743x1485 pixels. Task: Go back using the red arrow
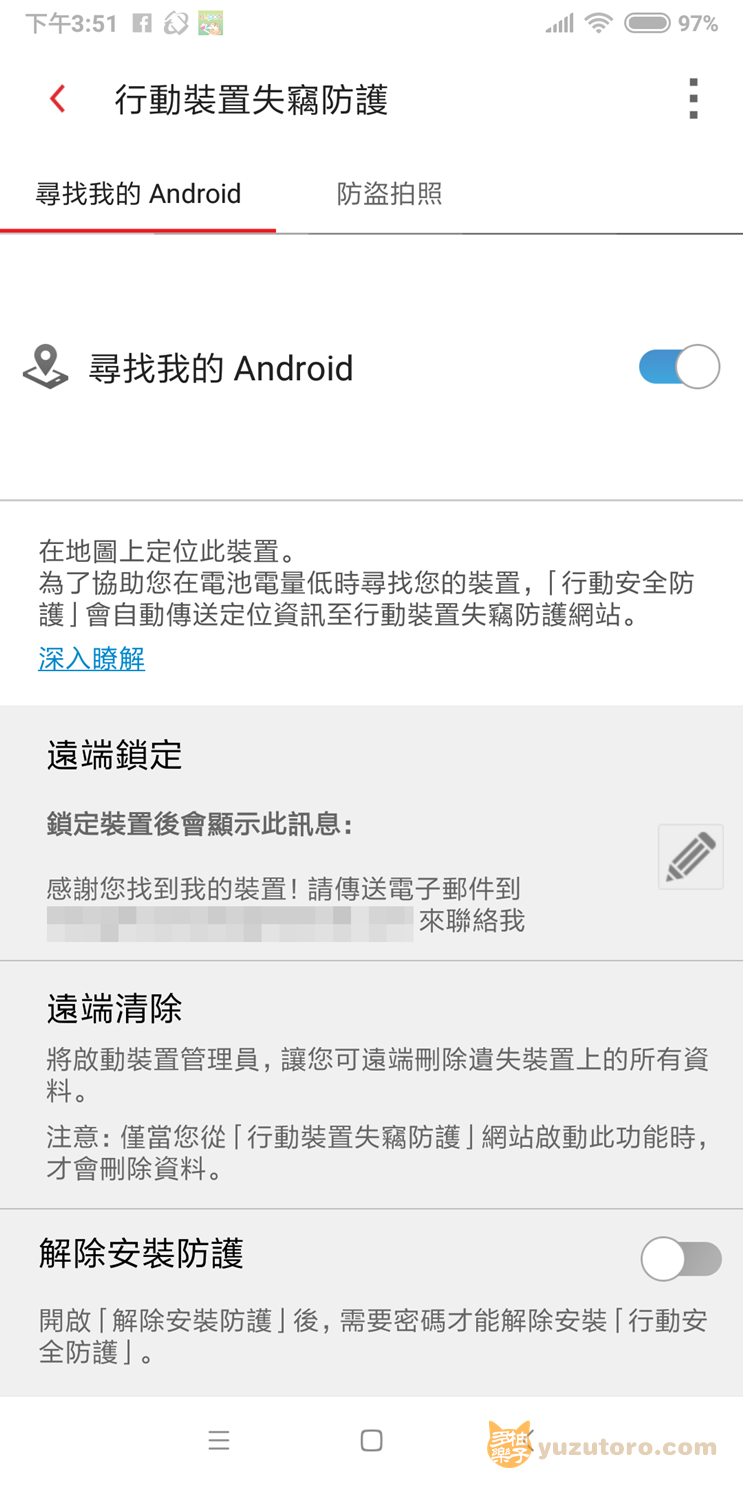pyautogui.click(x=58, y=99)
